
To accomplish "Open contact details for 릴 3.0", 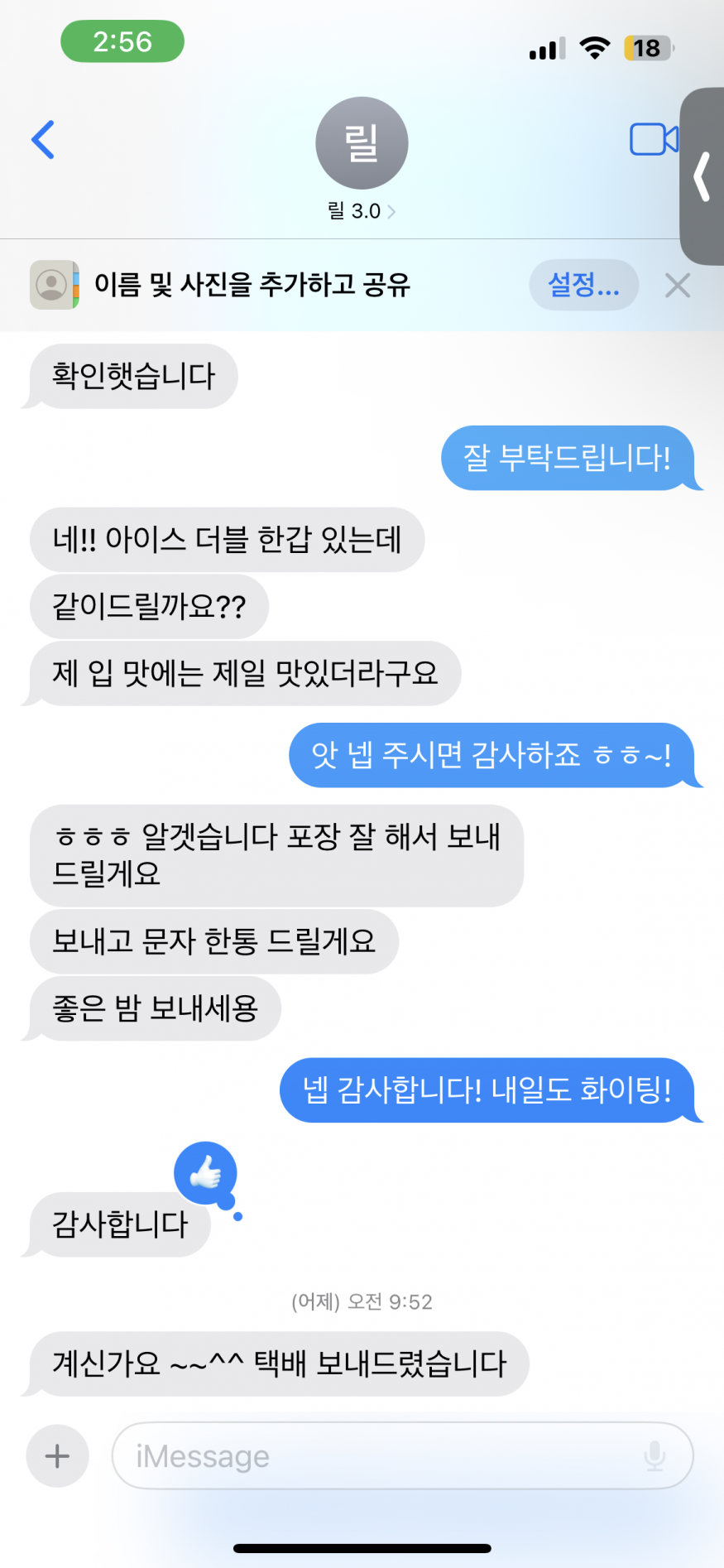I will tap(362, 211).
